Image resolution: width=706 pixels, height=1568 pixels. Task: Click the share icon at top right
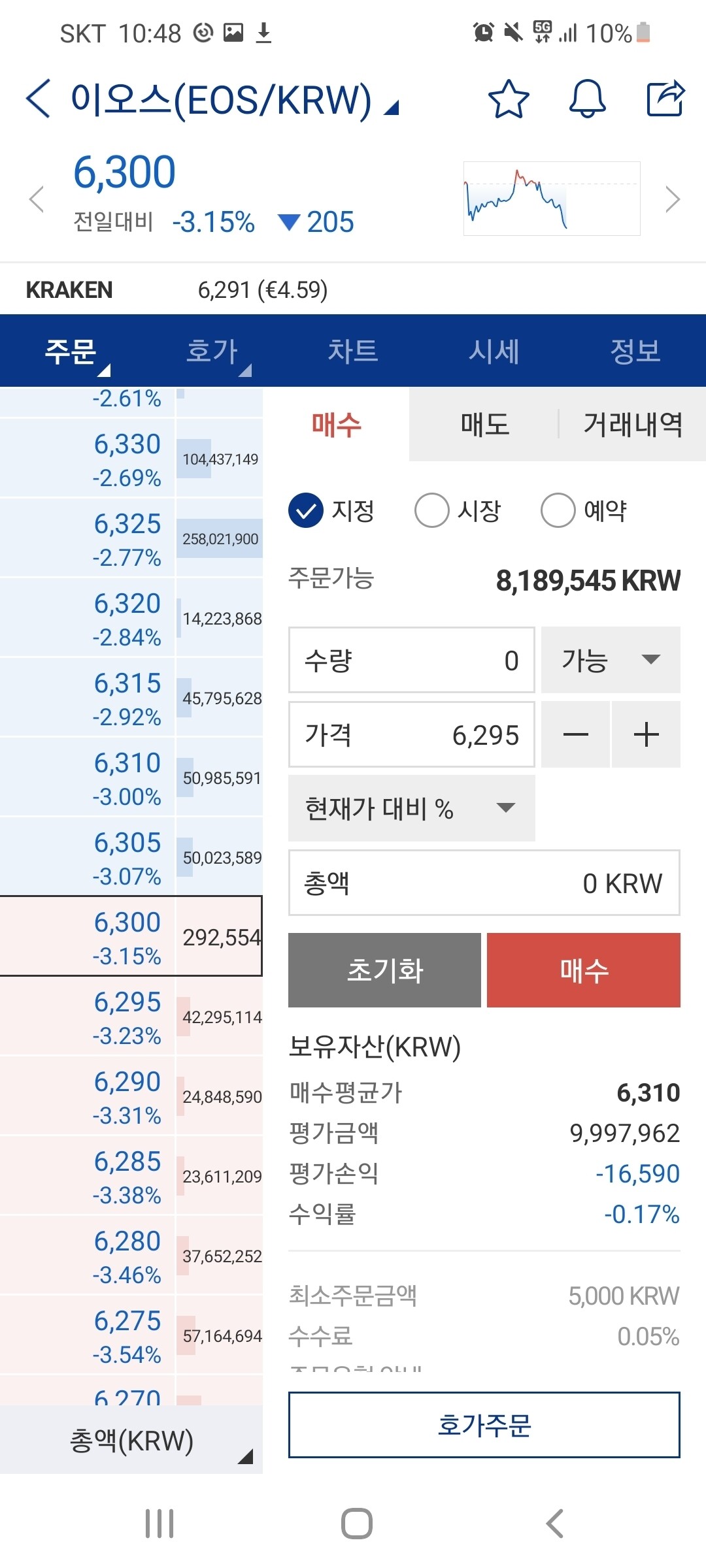[664, 99]
